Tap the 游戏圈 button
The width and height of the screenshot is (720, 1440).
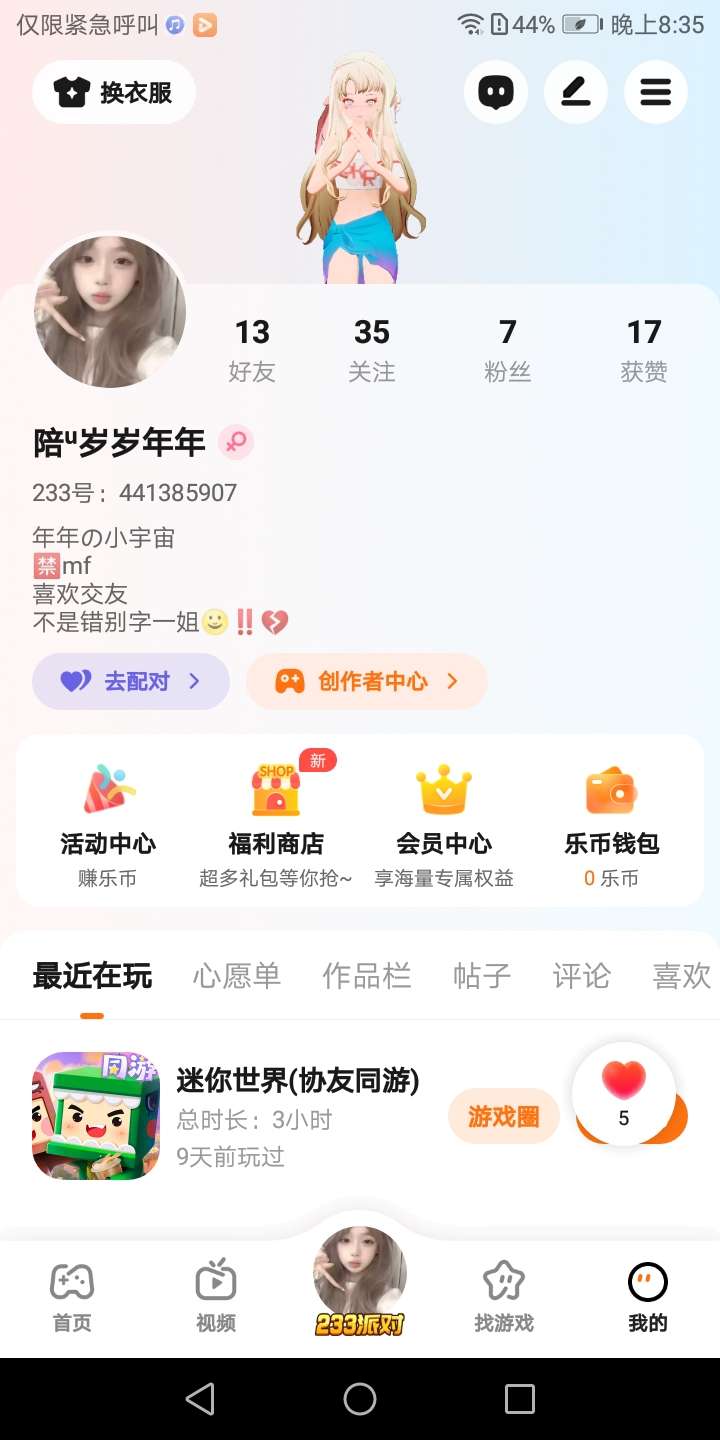click(x=503, y=1116)
